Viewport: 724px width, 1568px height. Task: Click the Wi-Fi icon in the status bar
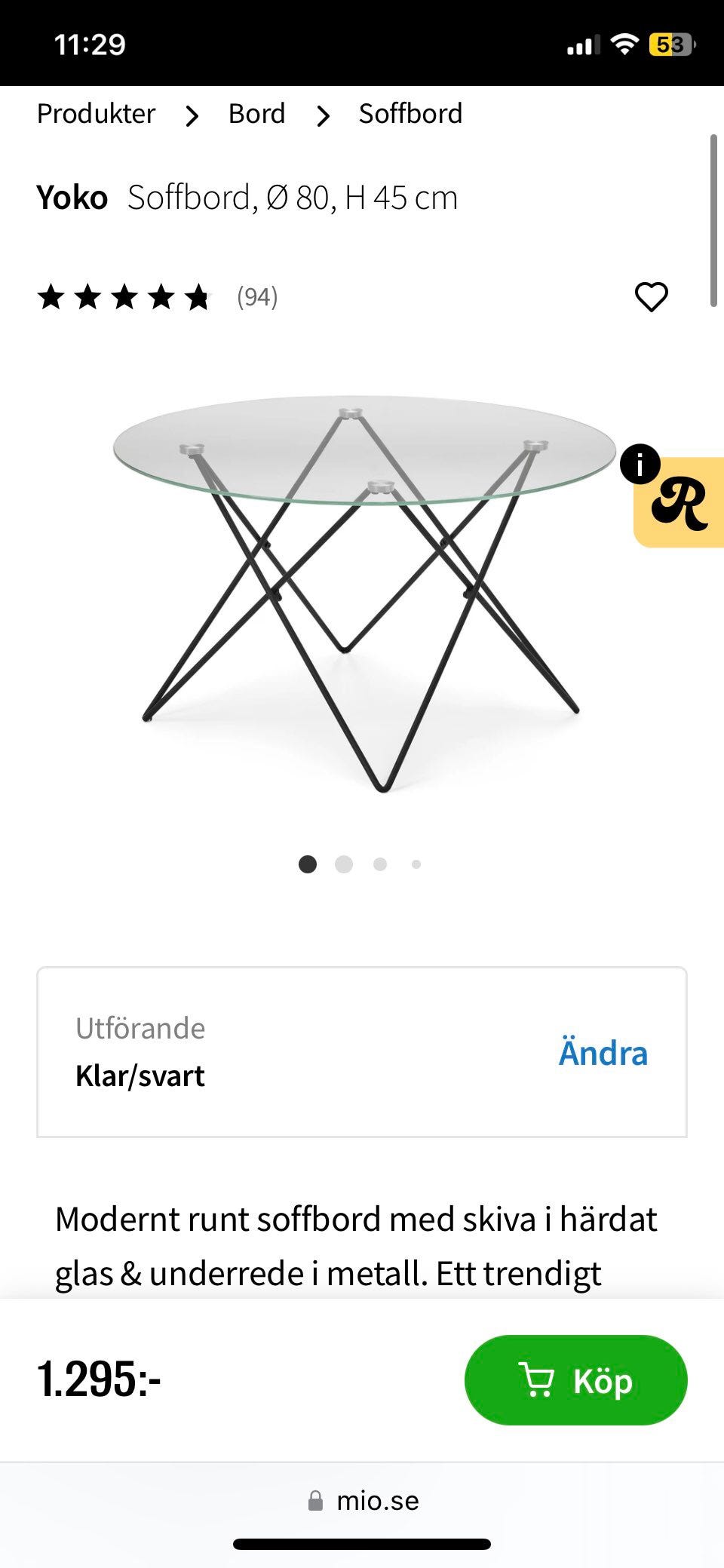point(624,44)
